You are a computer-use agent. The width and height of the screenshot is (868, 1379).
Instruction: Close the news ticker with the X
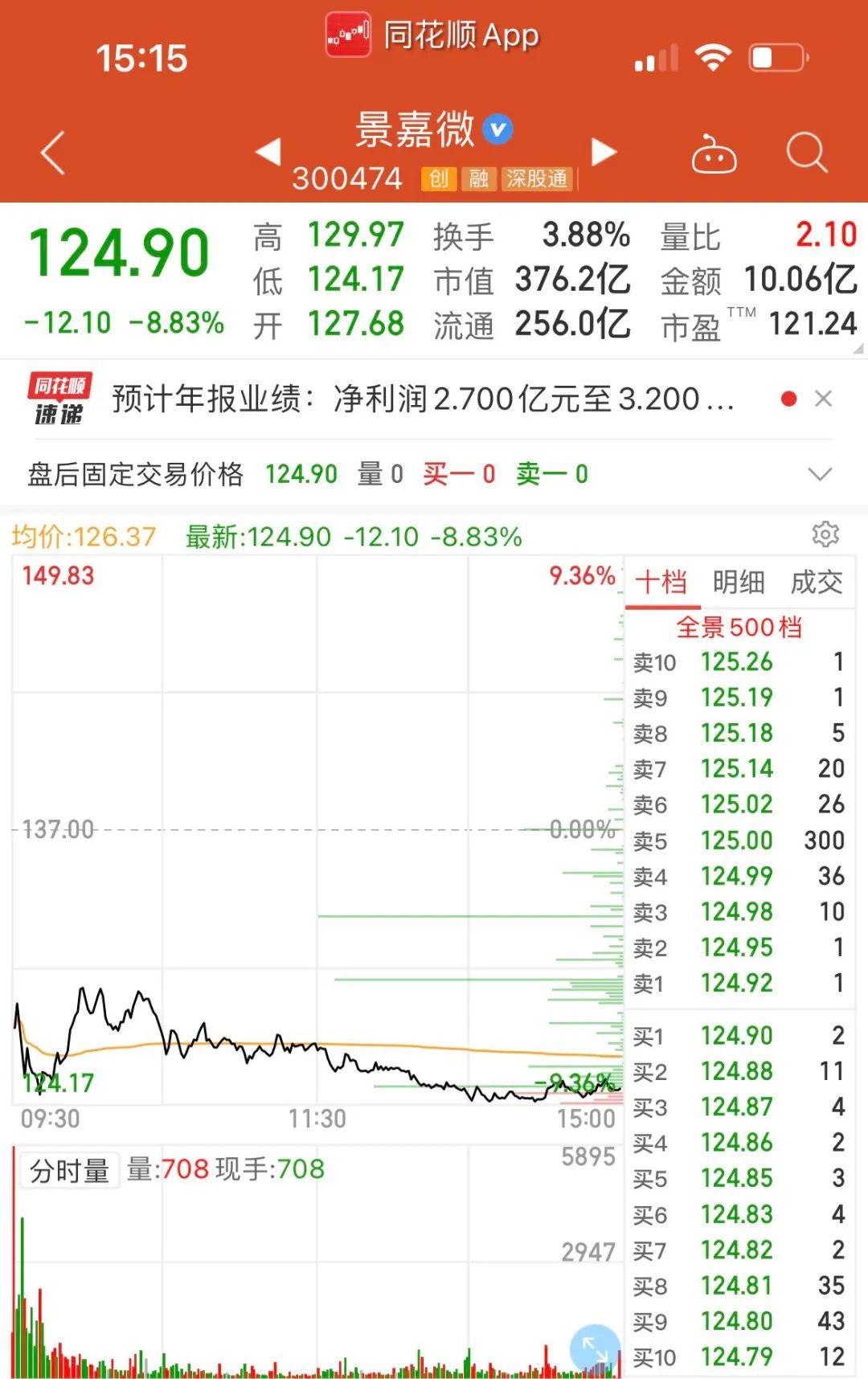pos(825,399)
